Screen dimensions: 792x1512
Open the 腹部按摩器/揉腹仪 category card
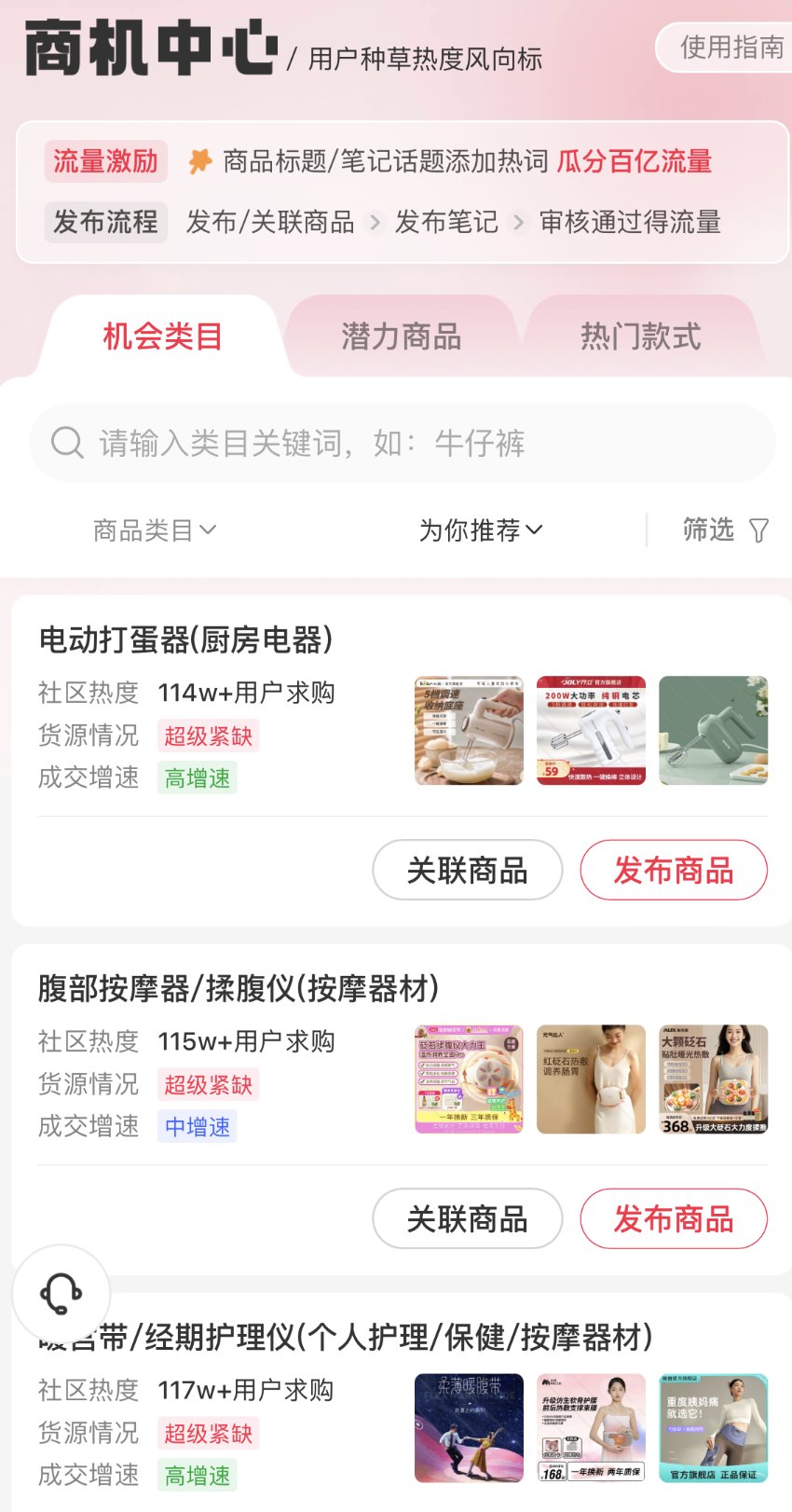pyautogui.click(x=239, y=989)
